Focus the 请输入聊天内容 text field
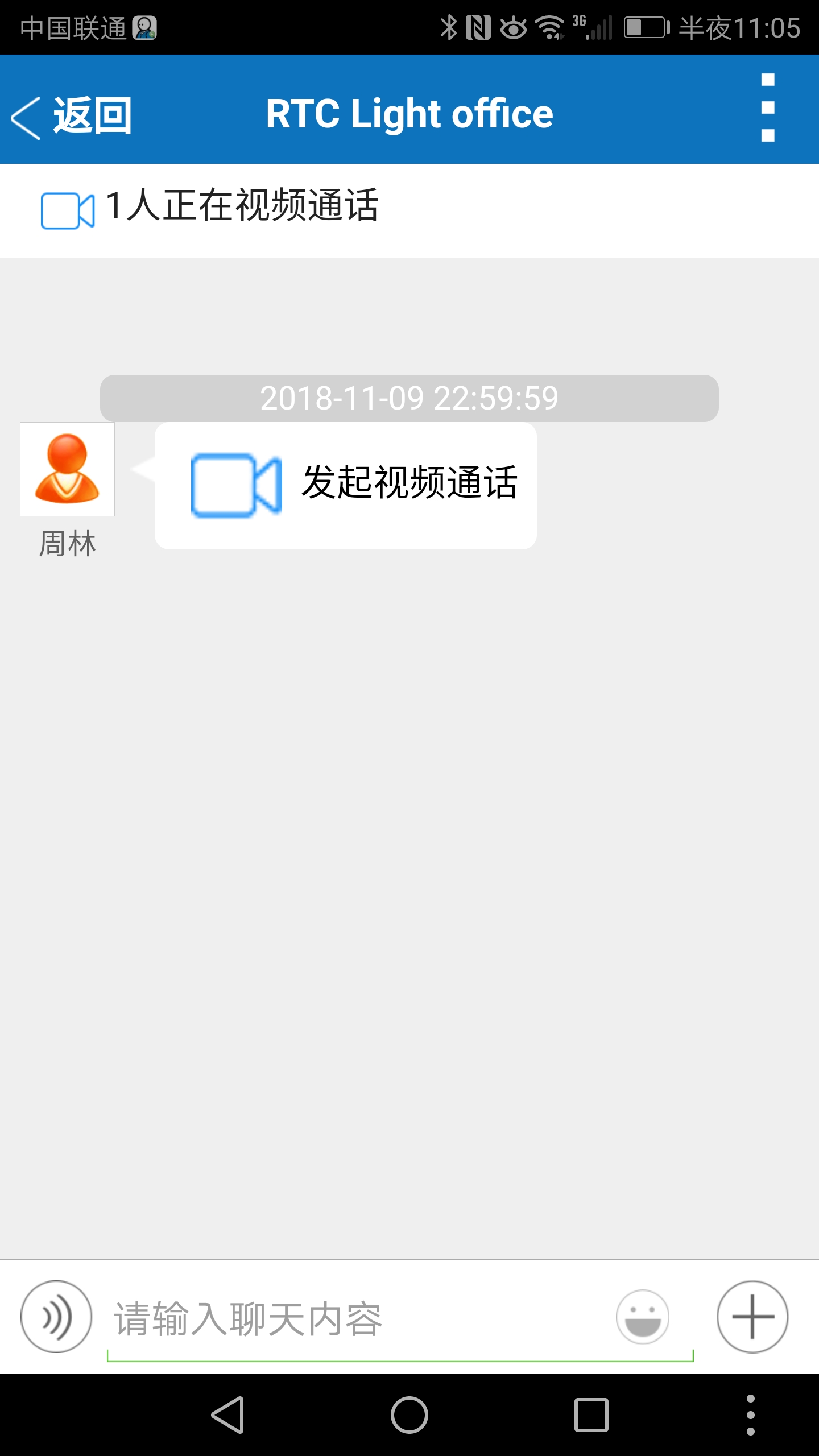The height and width of the screenshot is (1456, 819). click(358, 1319)
